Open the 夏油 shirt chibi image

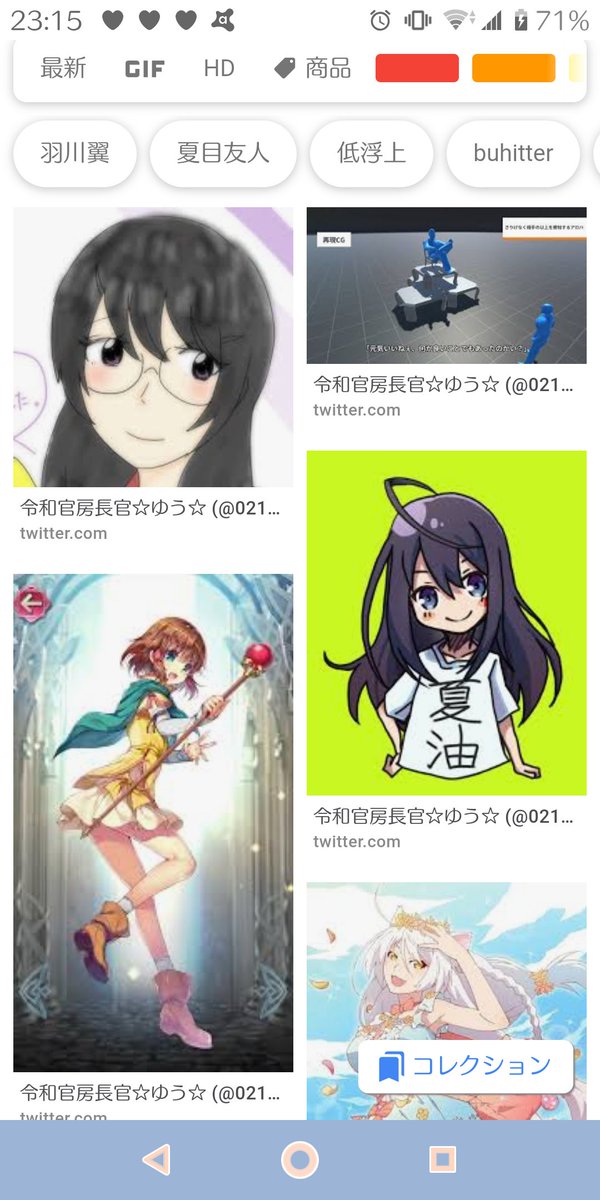coord(446,623)
